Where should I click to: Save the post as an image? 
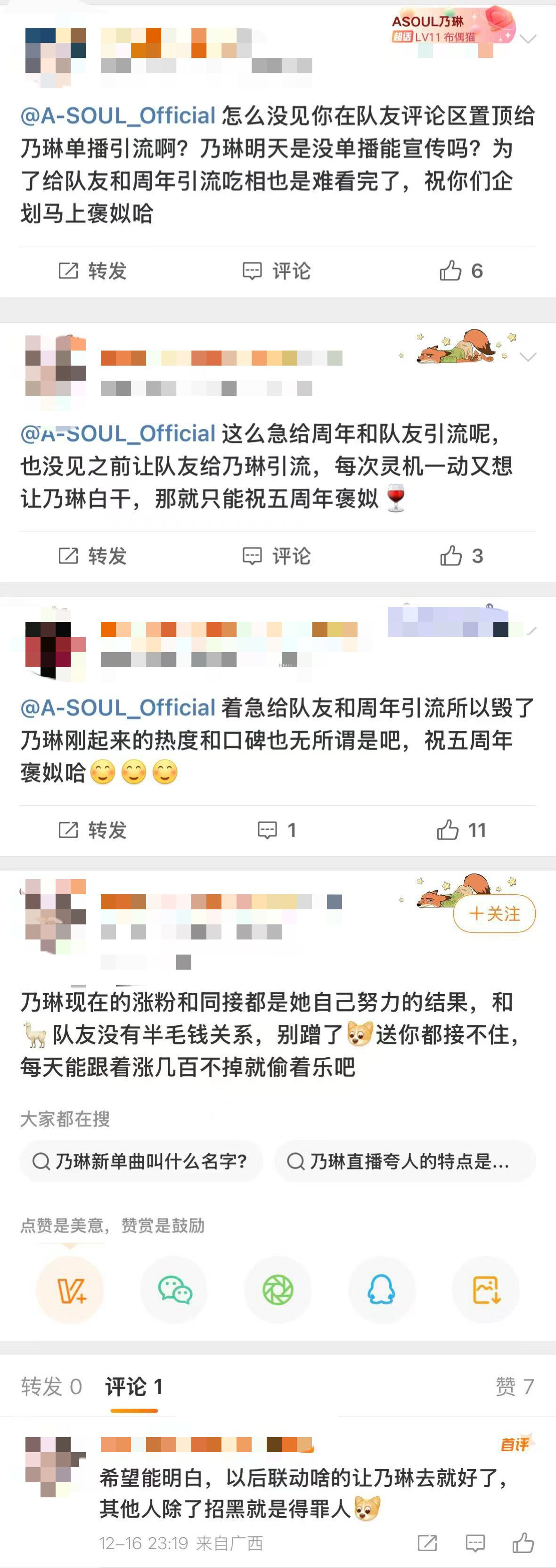pyautogui.click(x=485, y=1290)
